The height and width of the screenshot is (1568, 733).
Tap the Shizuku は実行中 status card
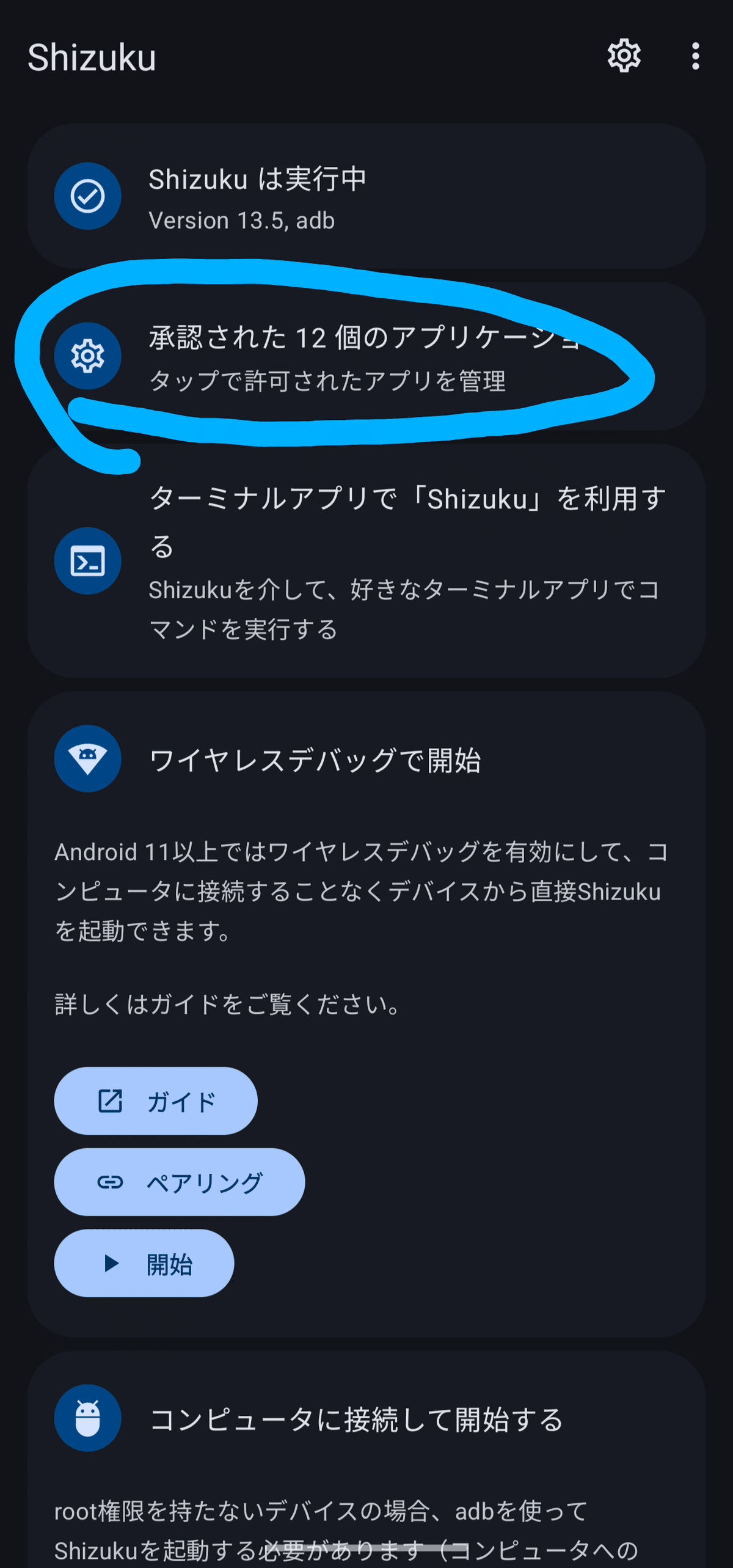(366, 196)
